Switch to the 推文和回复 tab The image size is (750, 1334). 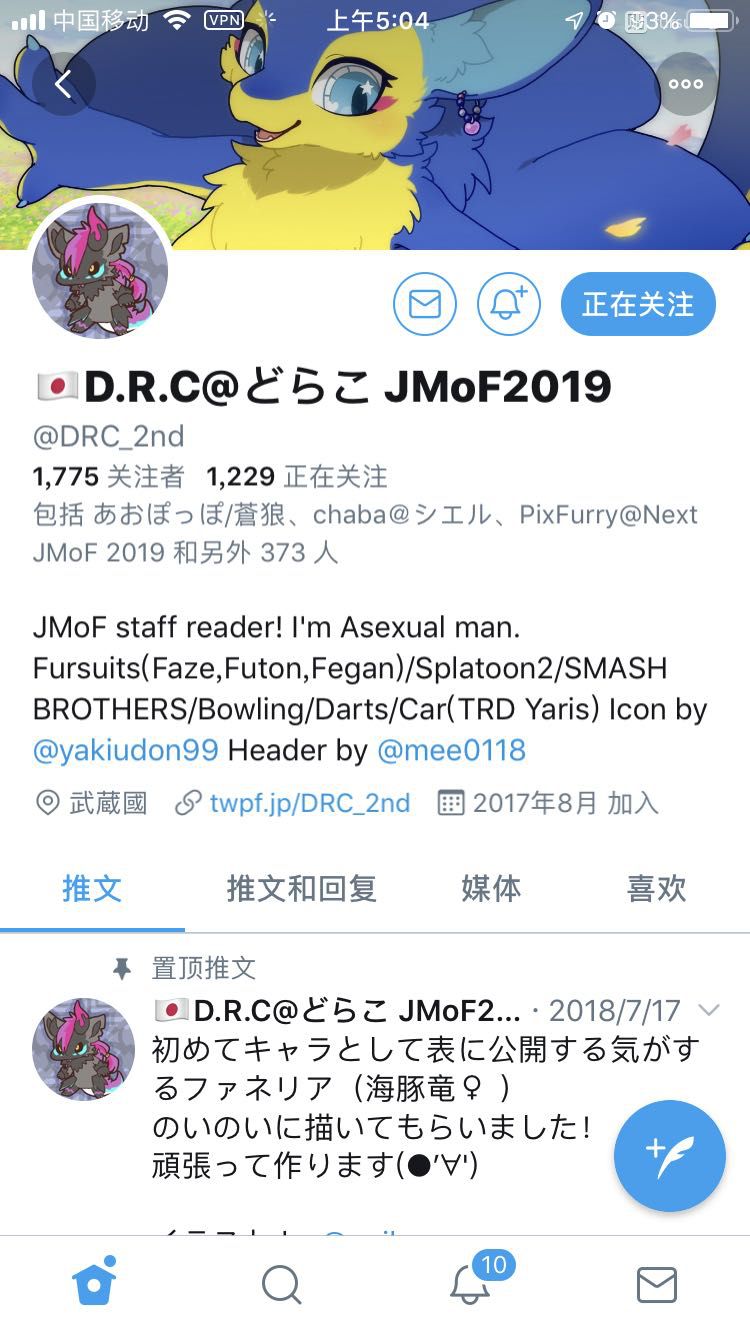point(301,888)
